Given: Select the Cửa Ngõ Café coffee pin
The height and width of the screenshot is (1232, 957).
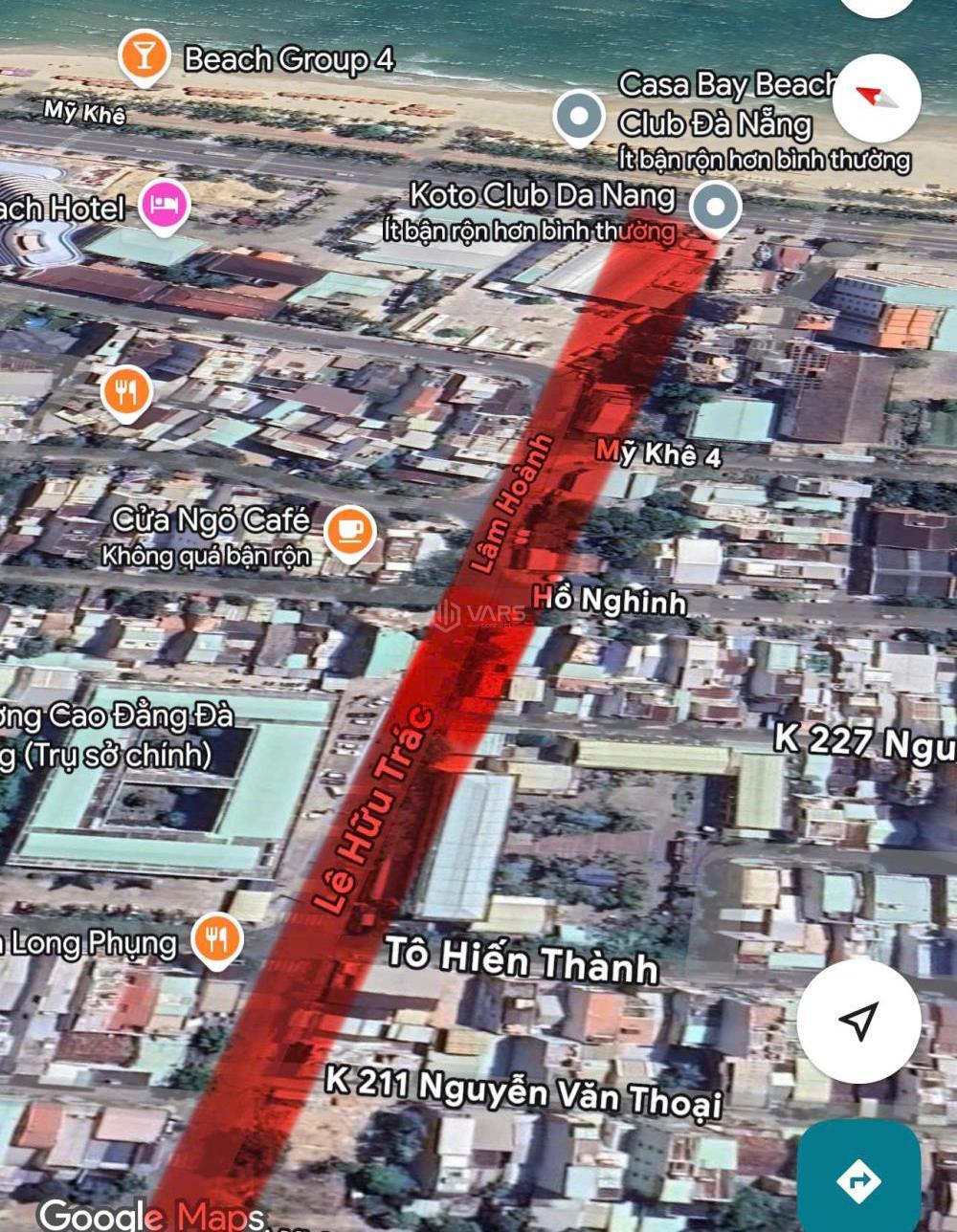Looking at the screenshot, I should [x=349, y=531].
